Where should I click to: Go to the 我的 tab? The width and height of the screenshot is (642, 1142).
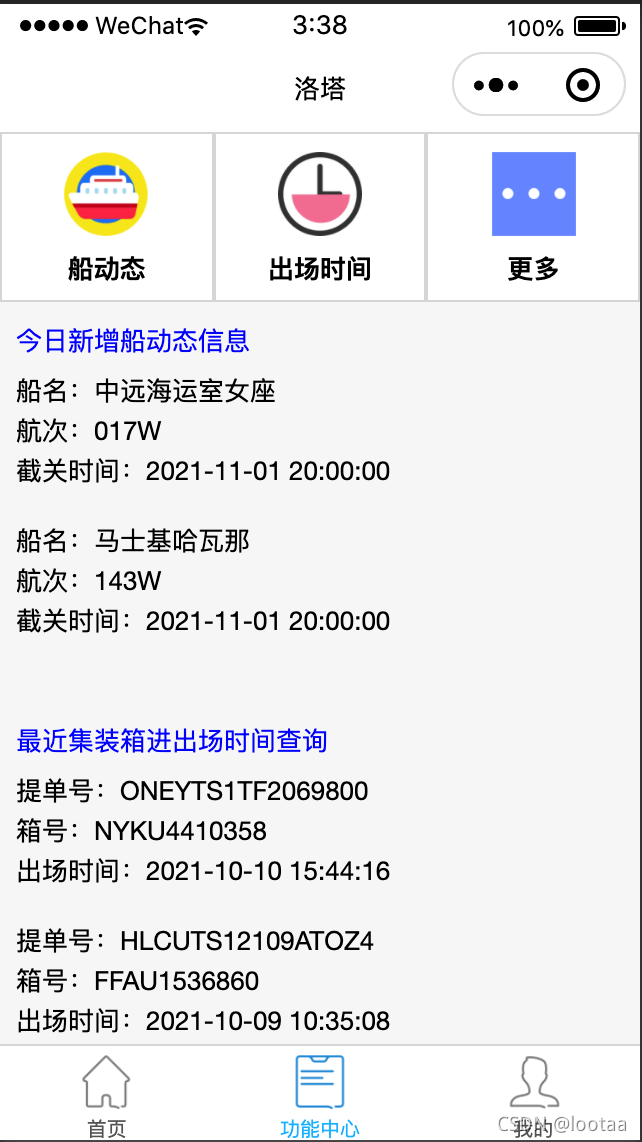(533, 1096)
